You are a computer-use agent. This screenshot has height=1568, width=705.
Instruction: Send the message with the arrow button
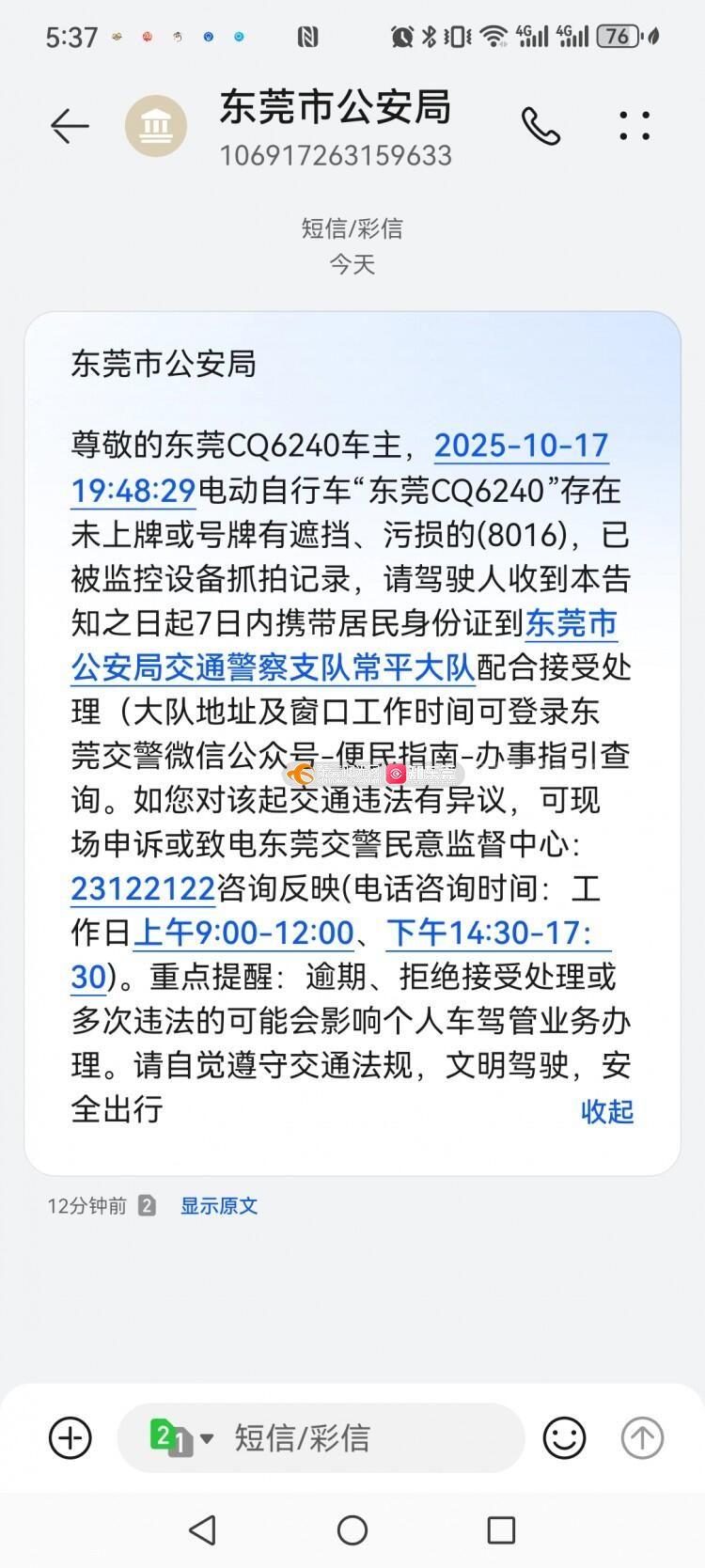642,1438
